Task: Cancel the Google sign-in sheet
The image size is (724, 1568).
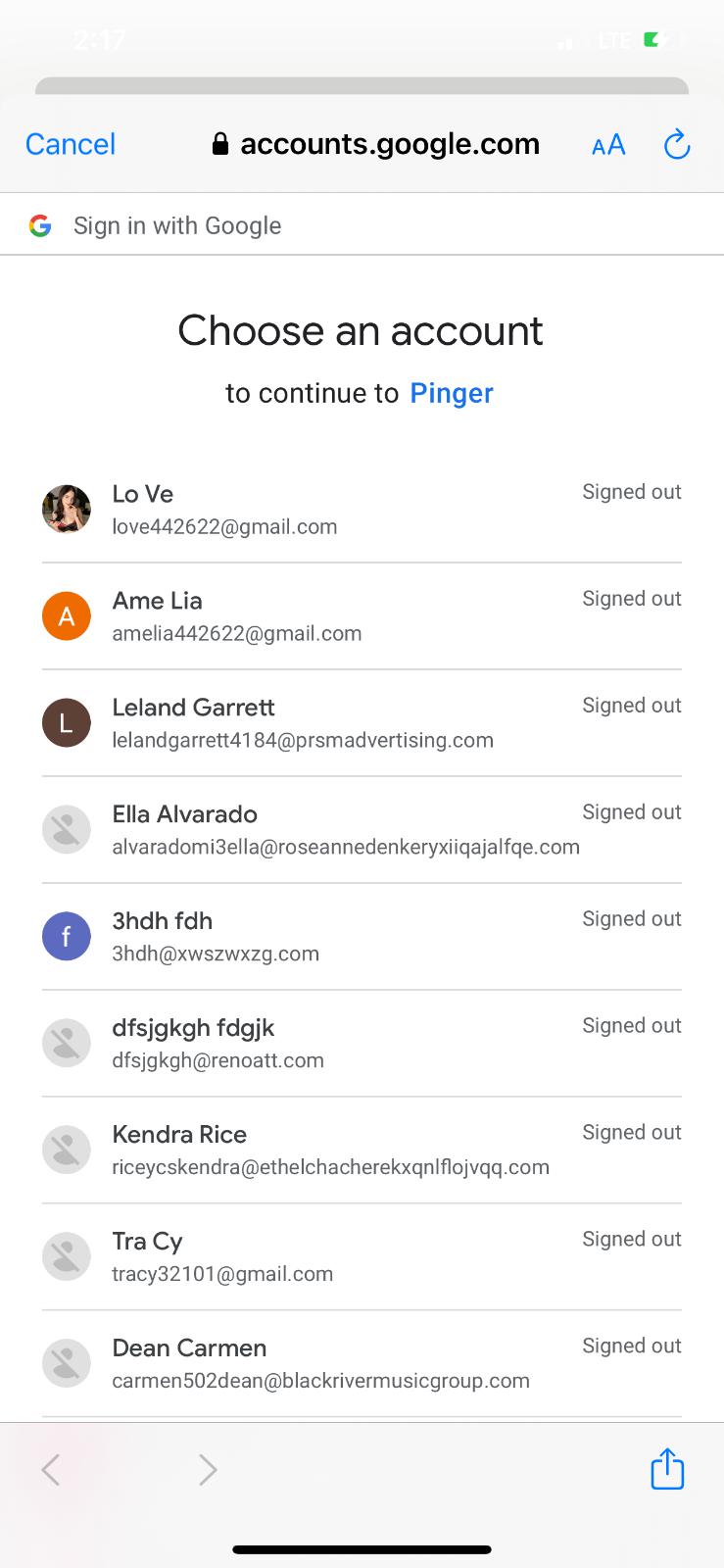Action: [x=71, y=144]
